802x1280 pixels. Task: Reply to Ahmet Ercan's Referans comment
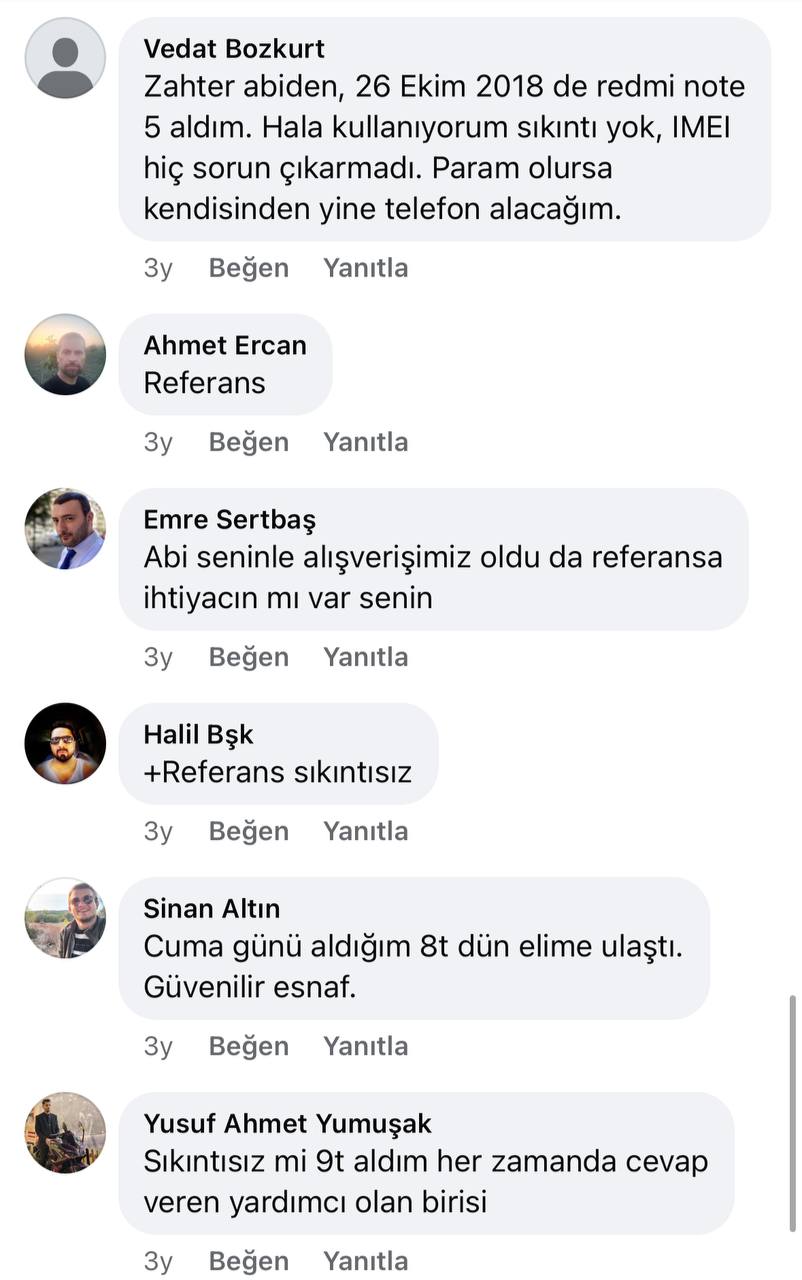(365, 442)
